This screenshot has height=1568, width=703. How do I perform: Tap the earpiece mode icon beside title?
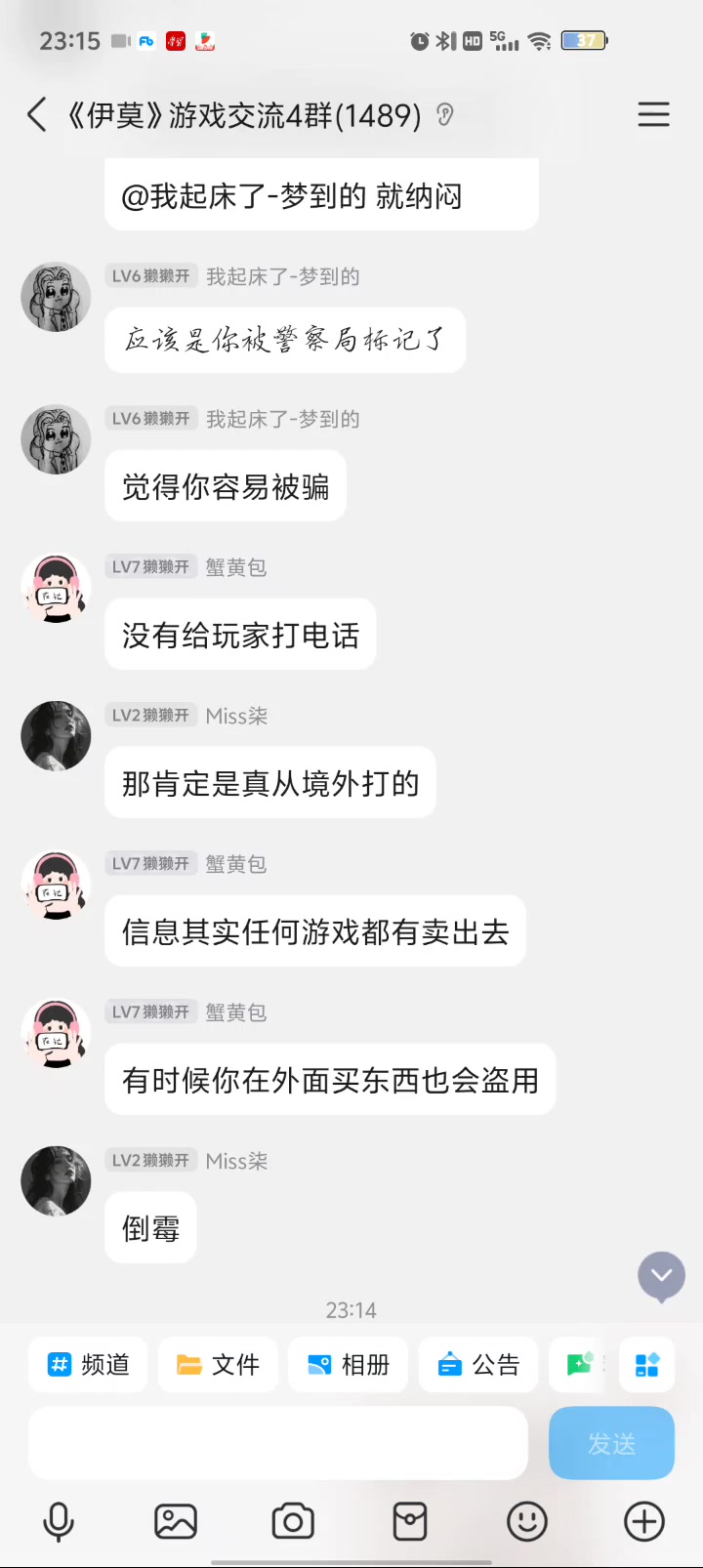click(445, 115)
